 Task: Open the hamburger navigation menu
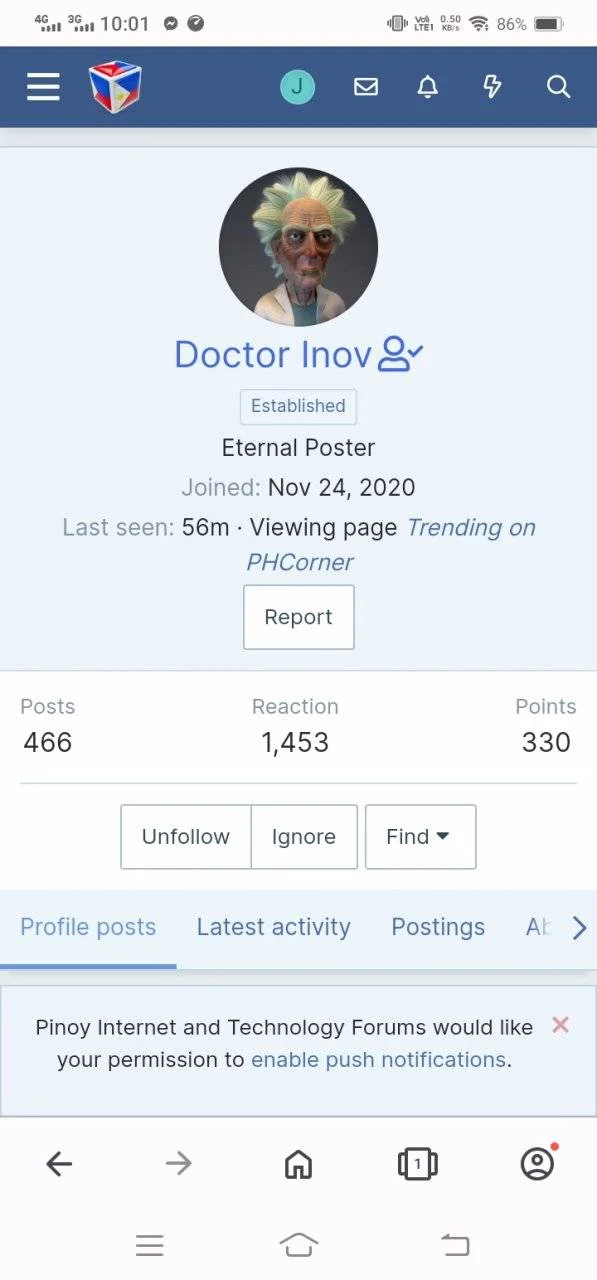(x=43, y=87)
